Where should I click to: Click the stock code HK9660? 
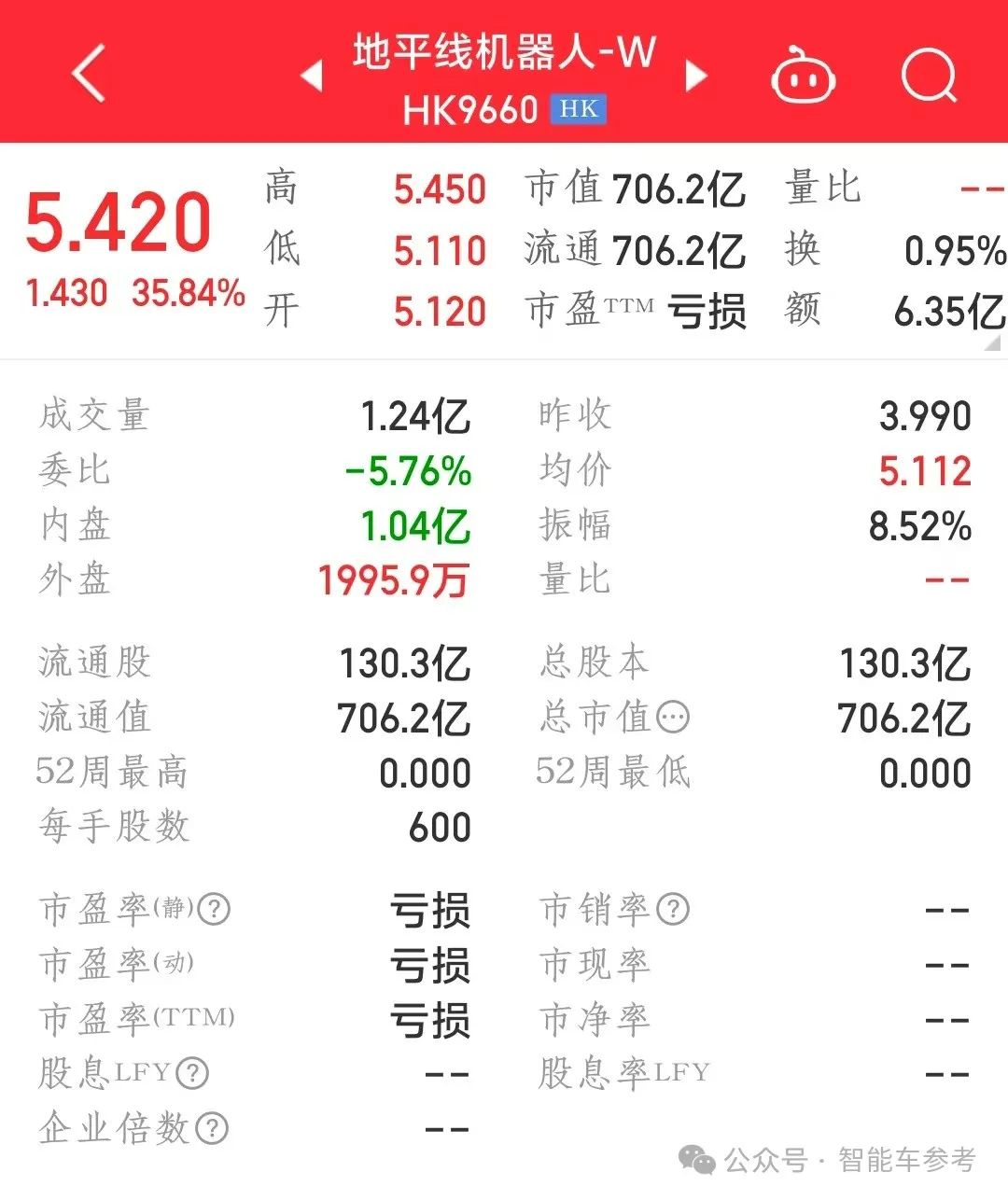click(x=471, y=109)
